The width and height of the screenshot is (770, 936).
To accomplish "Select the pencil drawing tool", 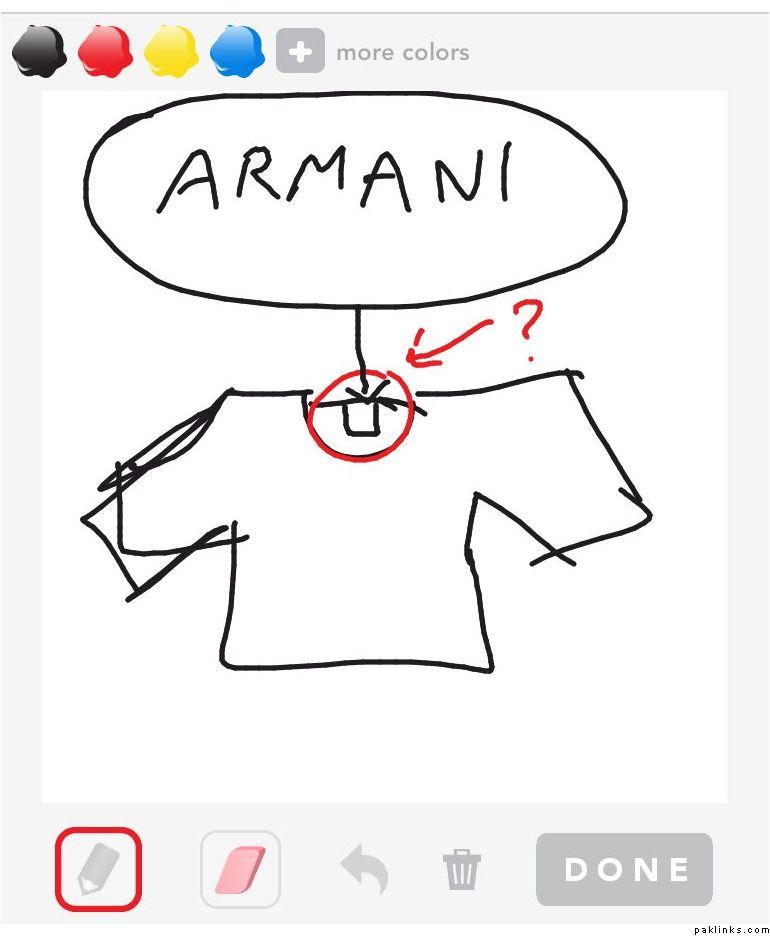I will [x=98, y=869].
